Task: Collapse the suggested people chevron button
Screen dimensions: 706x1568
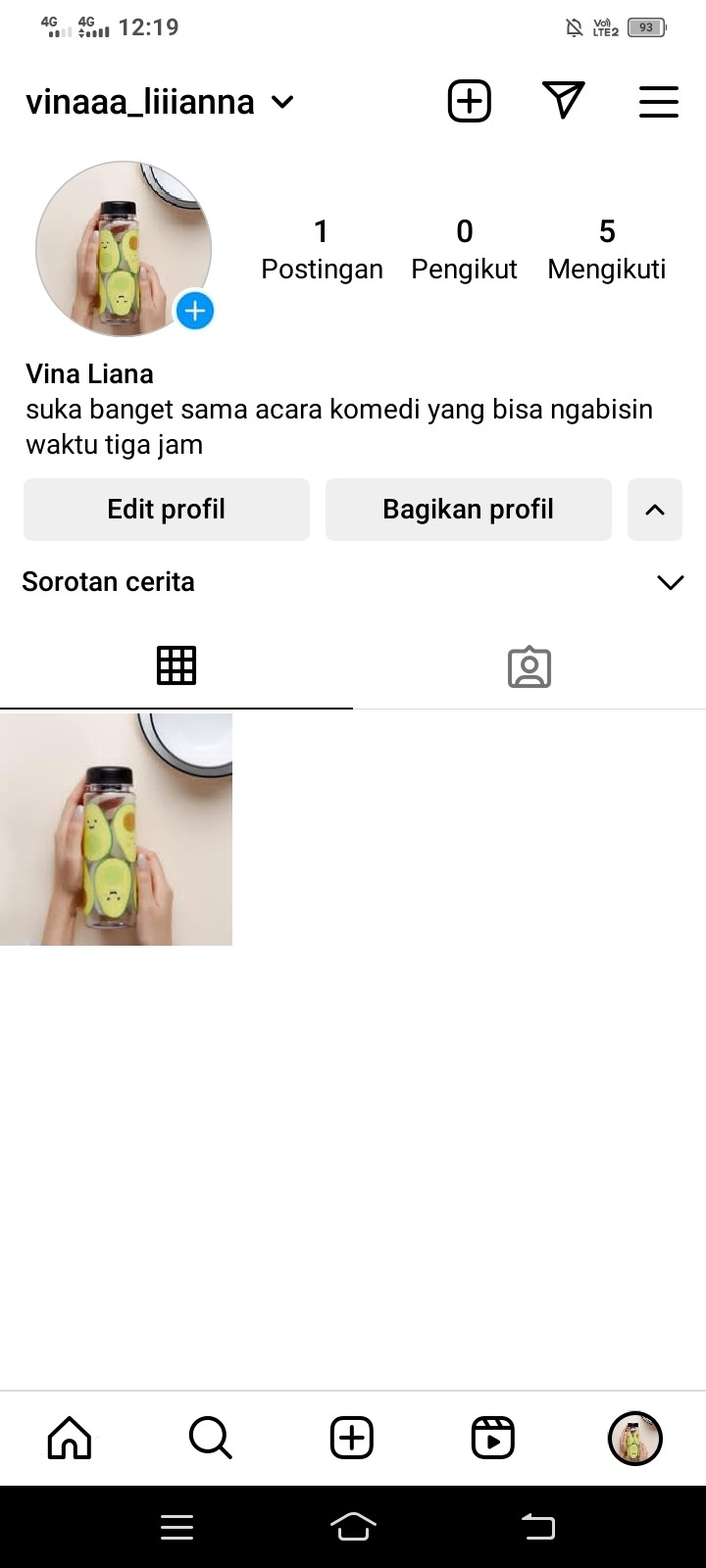Action: point(655,510)
